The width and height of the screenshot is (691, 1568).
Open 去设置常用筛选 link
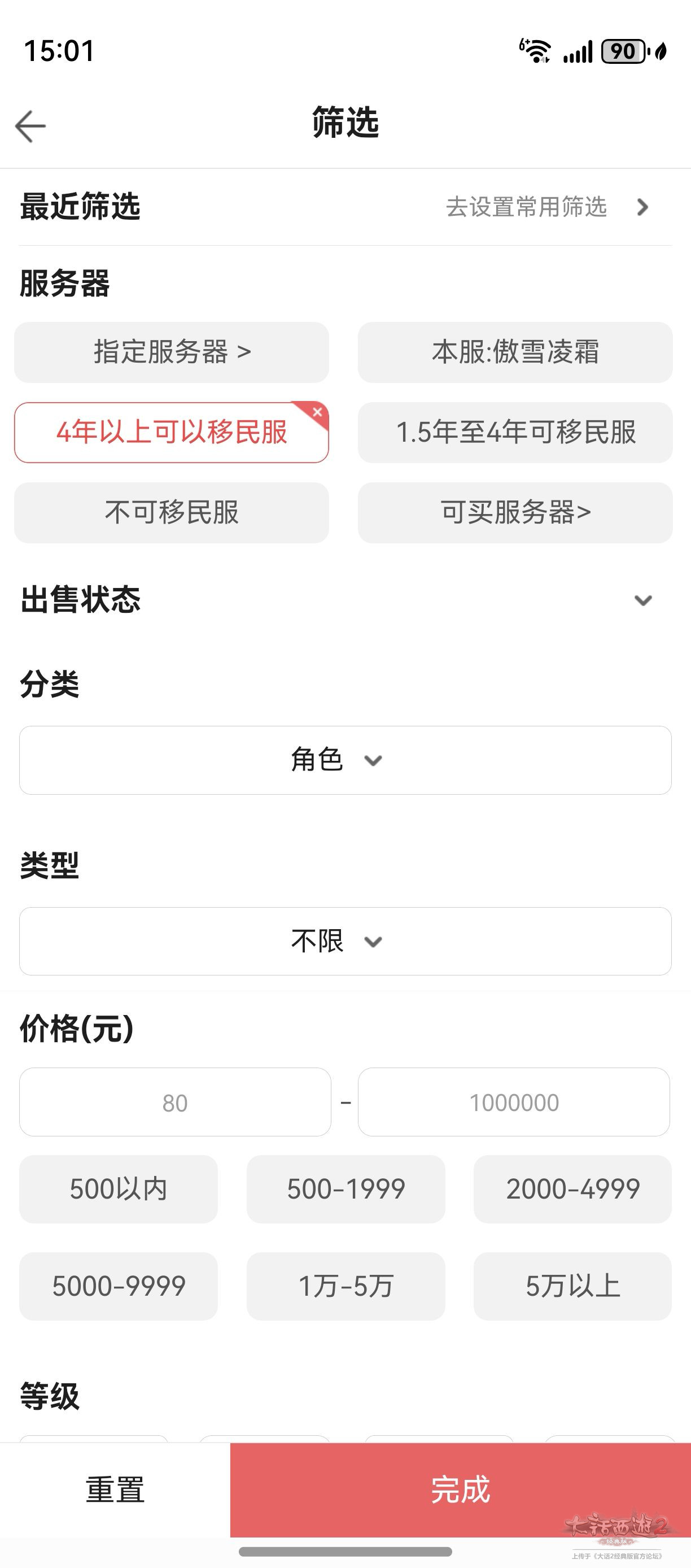(548, 207)
